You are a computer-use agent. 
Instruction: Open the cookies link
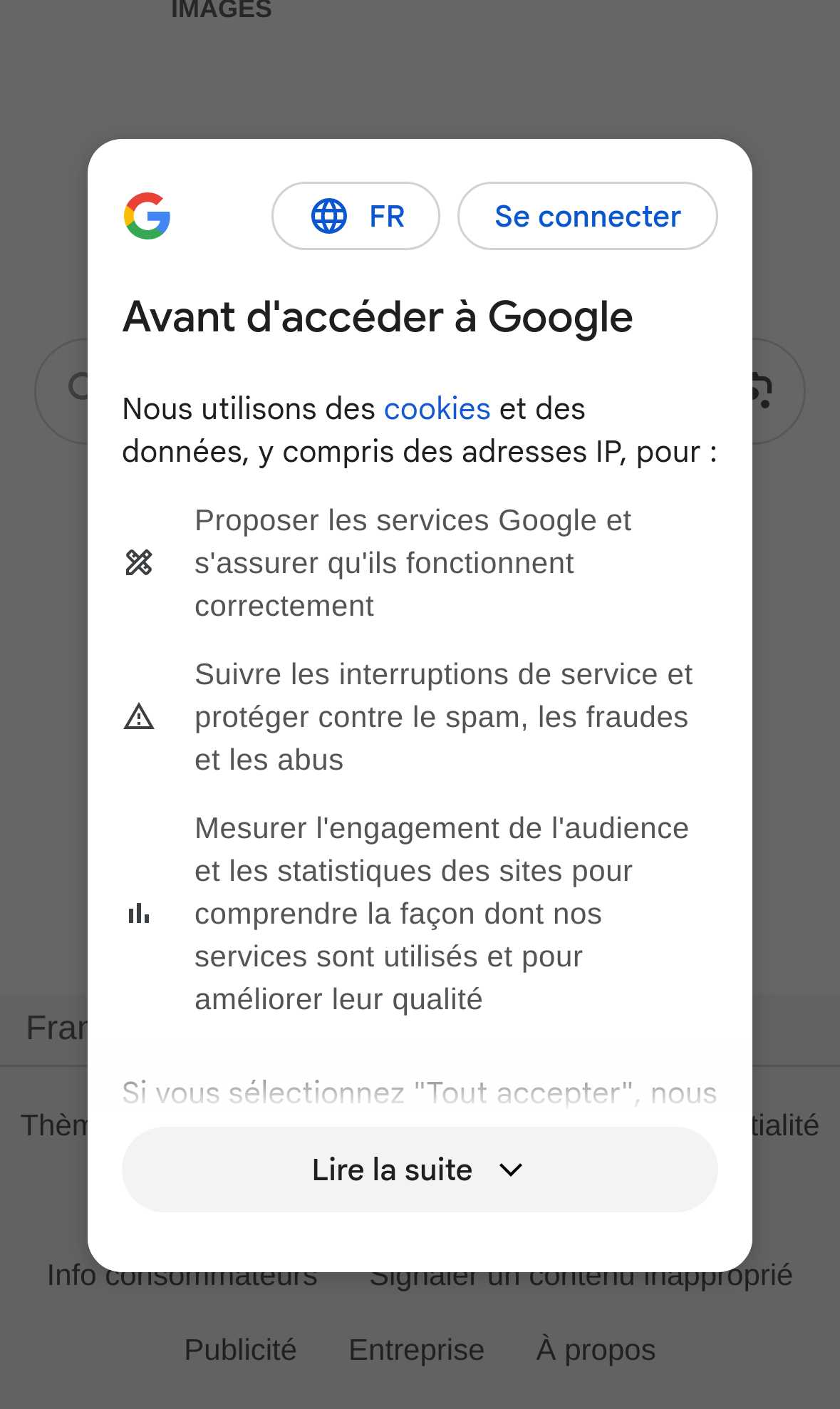[x=437, y=409]
